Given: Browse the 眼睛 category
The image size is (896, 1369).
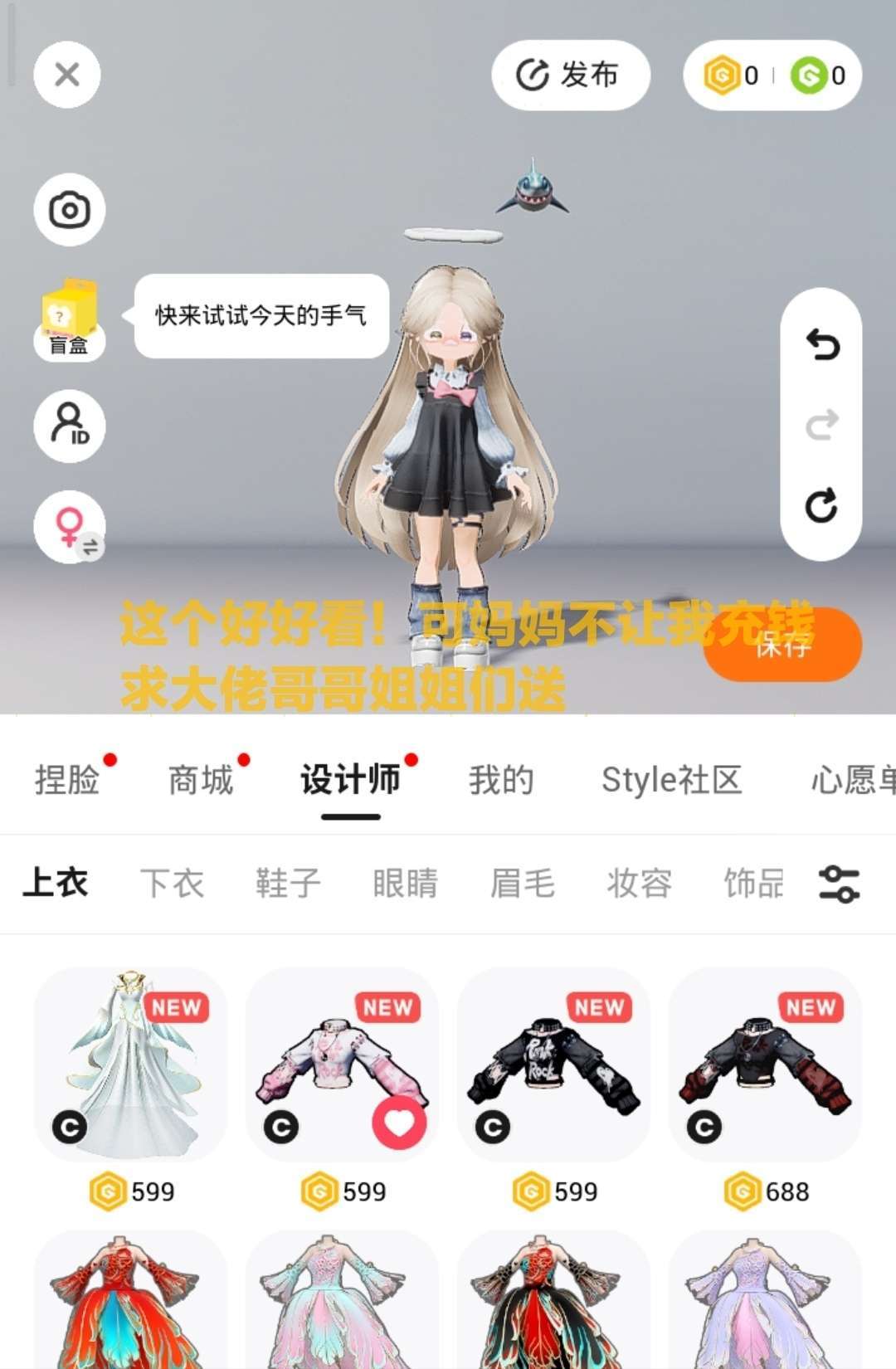Looking at the screenshot, I should click(405, 884).
